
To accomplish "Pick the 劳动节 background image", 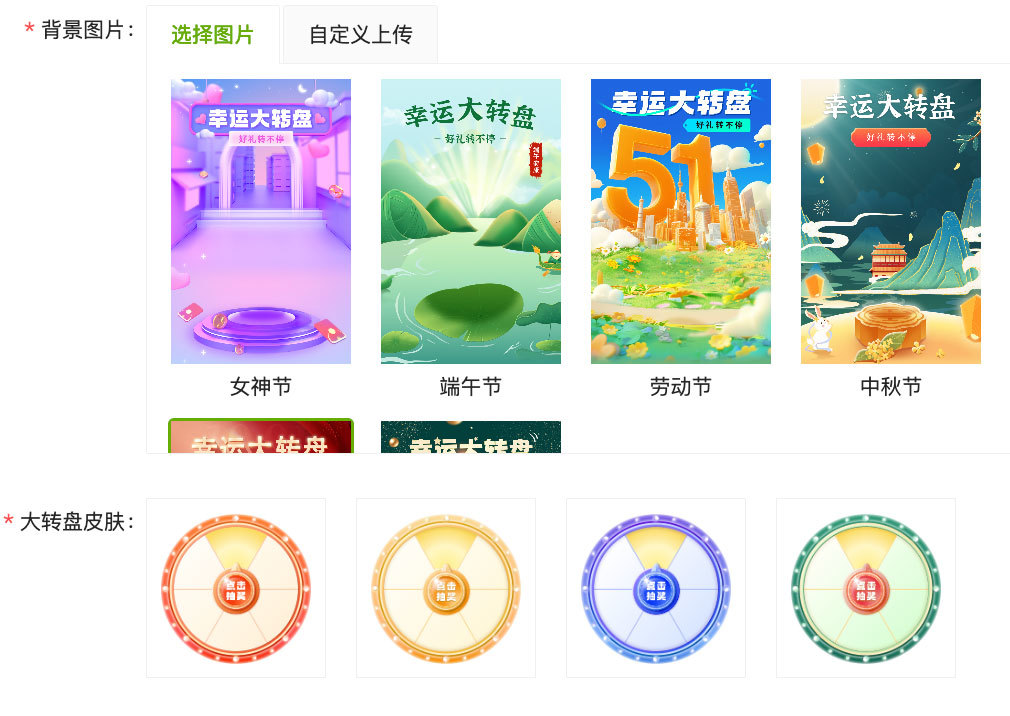I will (x=680, y=221).
